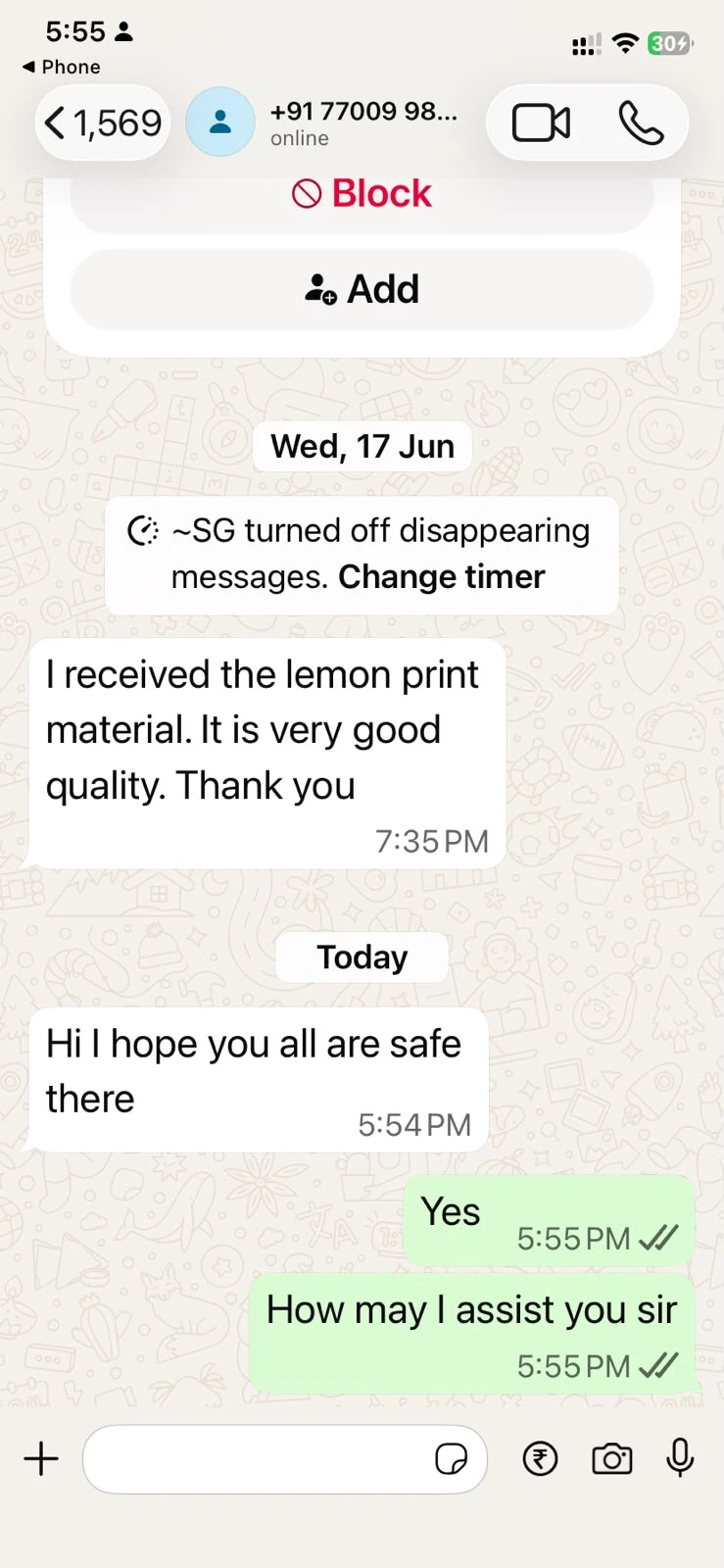Screen dimensions: 724x1568
Task: Open the camera
Action: (612, 1459)
